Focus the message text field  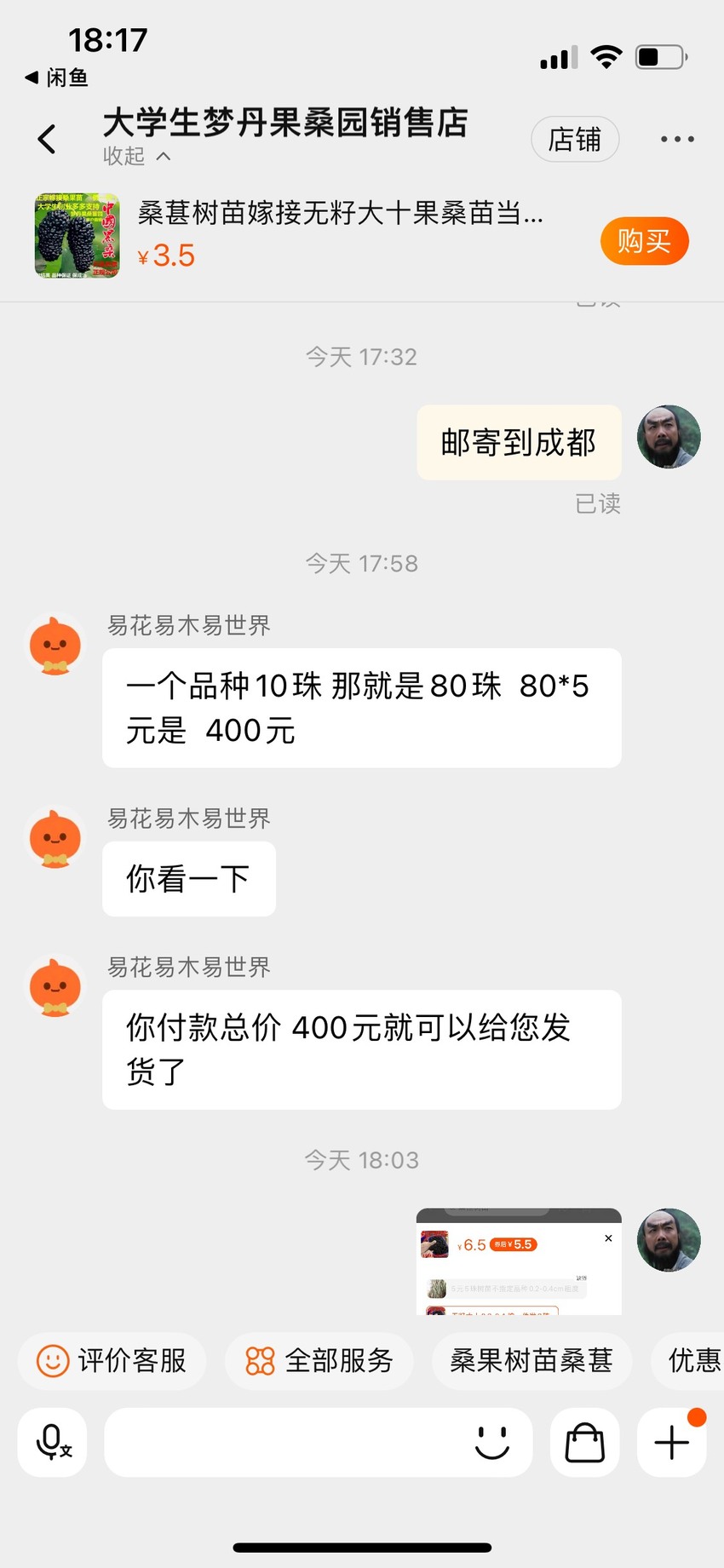(285, 1442)
